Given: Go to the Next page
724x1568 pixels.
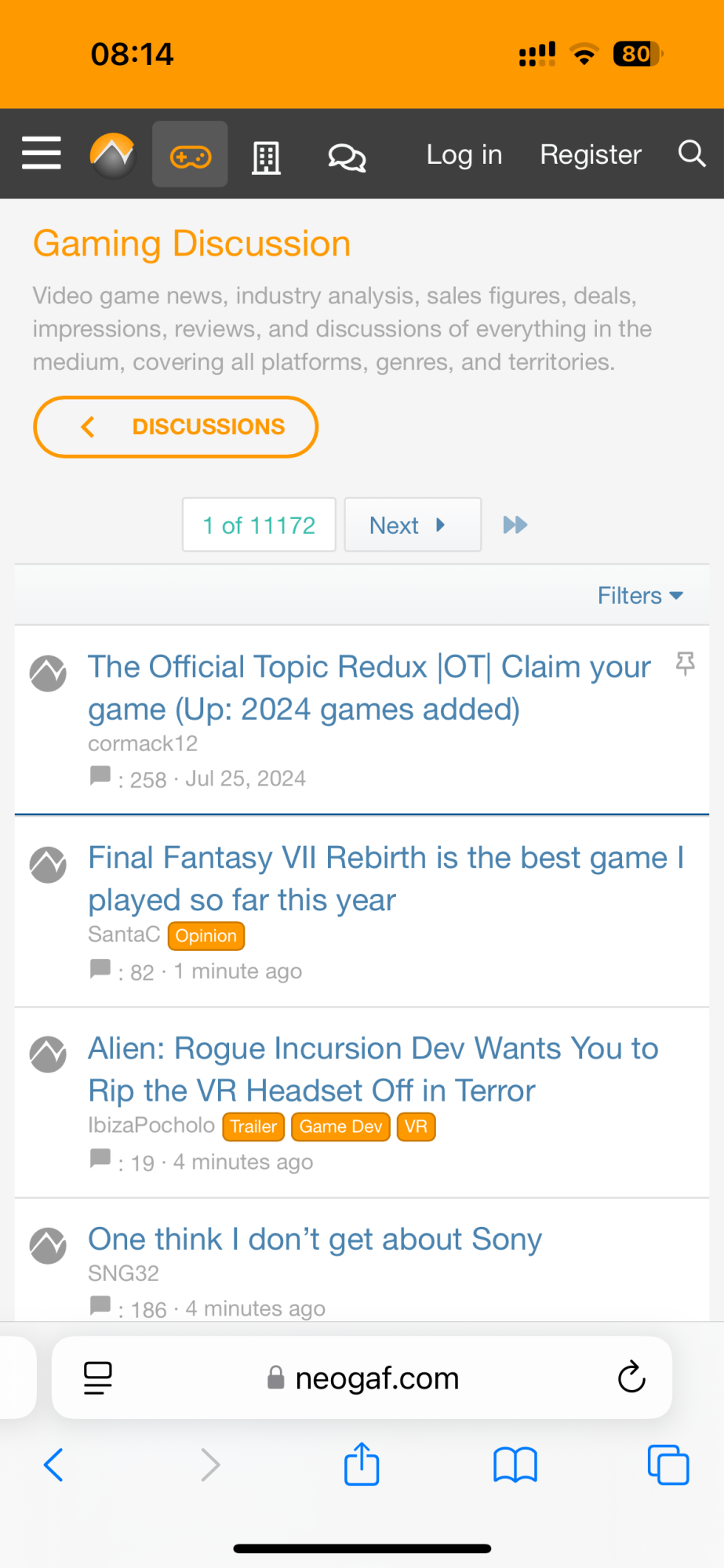Looking at the screenshot, I should [x=412, y=524].
